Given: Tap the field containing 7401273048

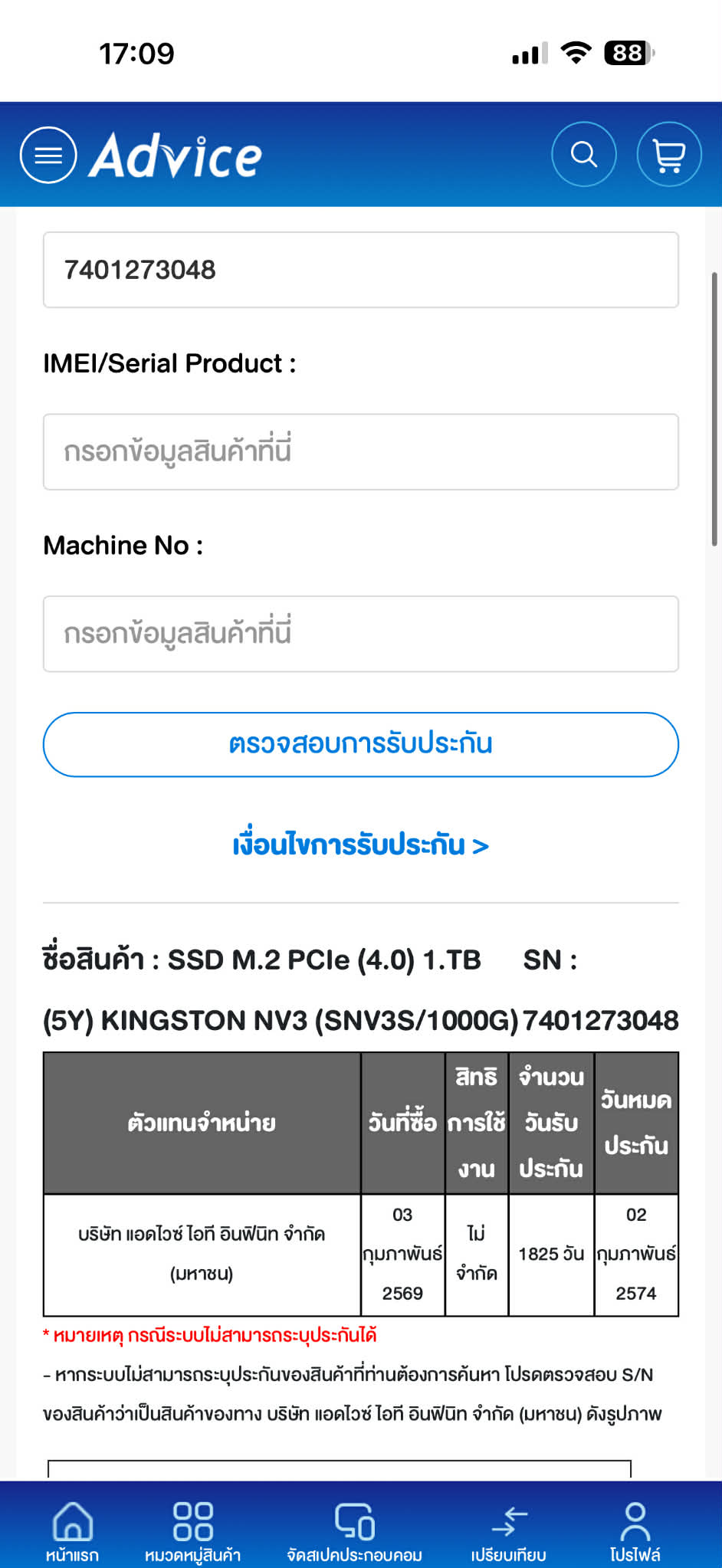Looking at the screenshot, I should click(360, 270).
